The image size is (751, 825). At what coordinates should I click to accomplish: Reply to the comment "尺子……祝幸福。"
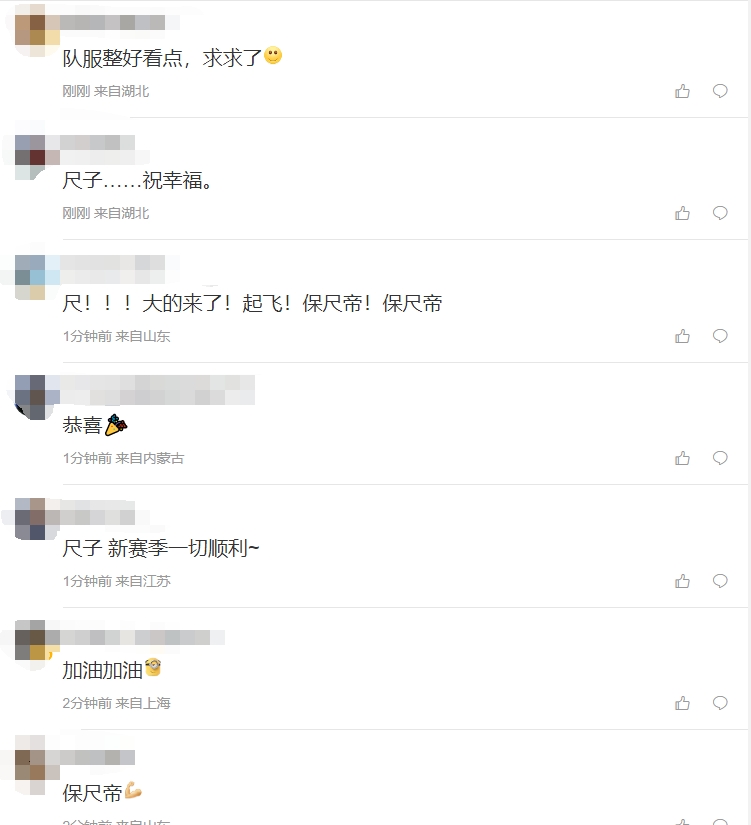[x=720, y=213]
